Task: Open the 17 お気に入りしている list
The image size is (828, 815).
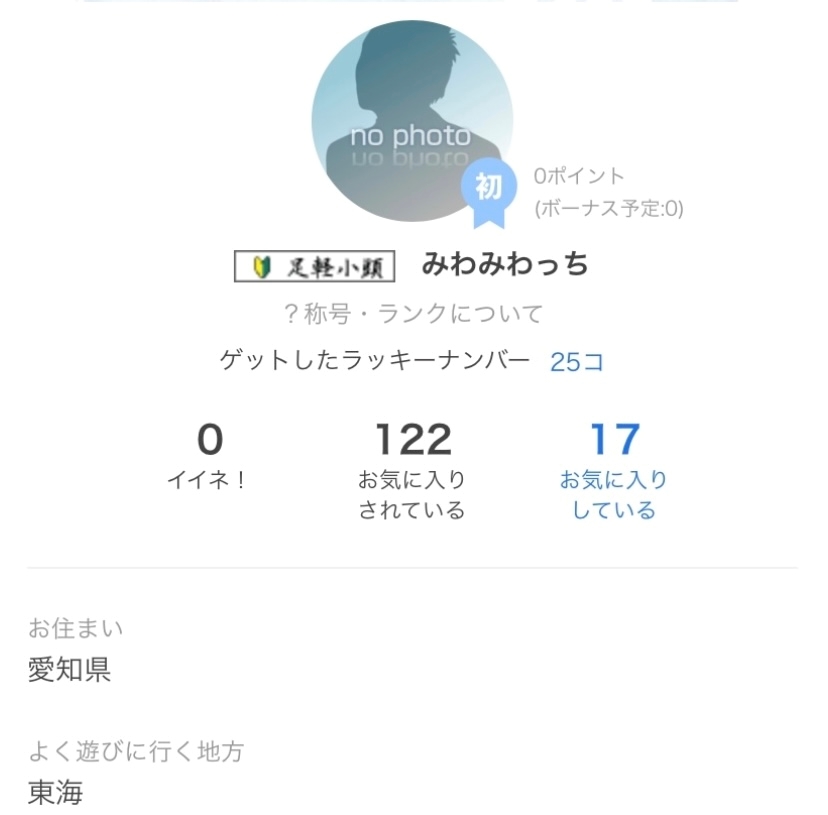Action: pos(613,470)
